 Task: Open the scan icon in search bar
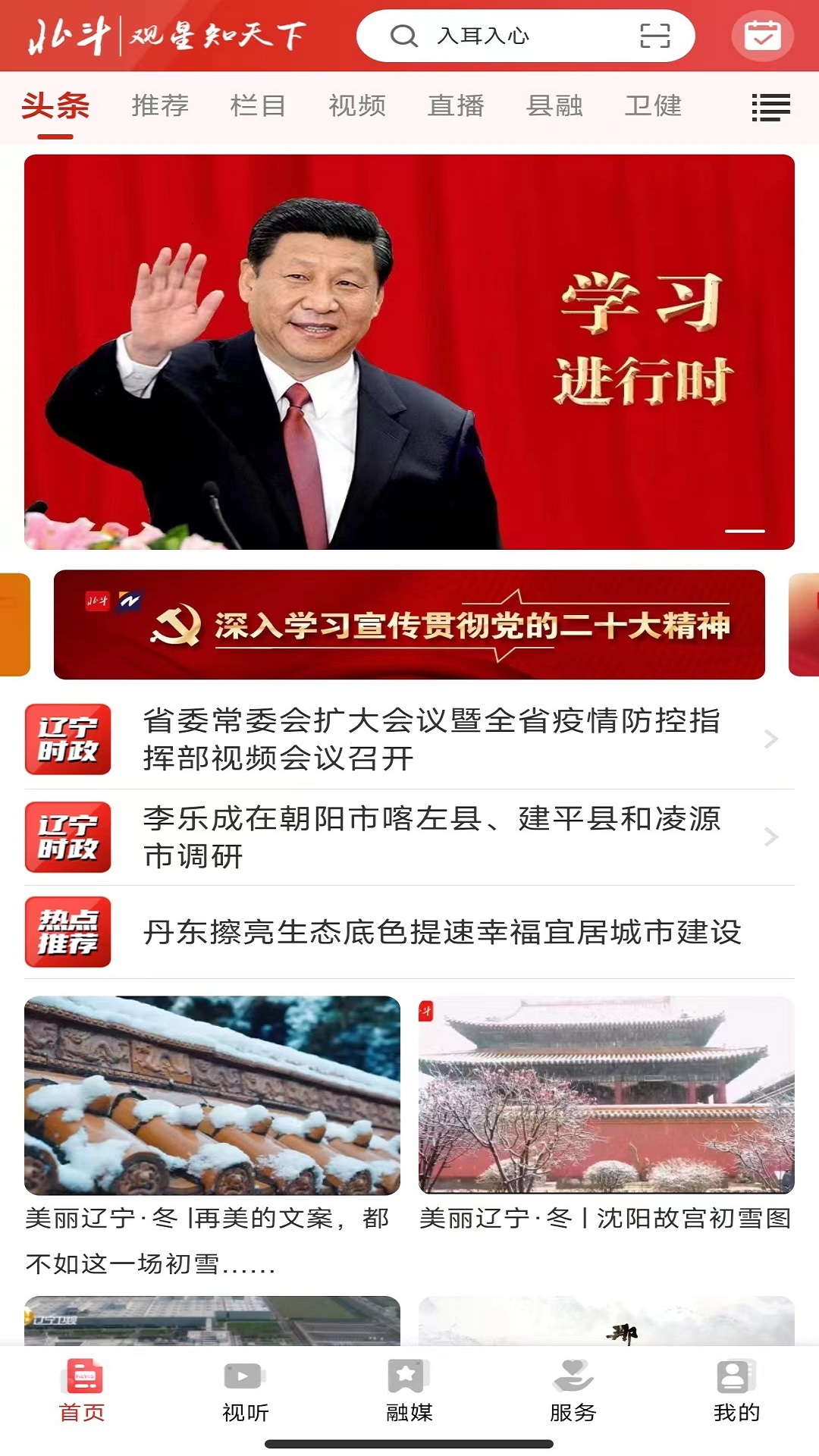(654, 36)
